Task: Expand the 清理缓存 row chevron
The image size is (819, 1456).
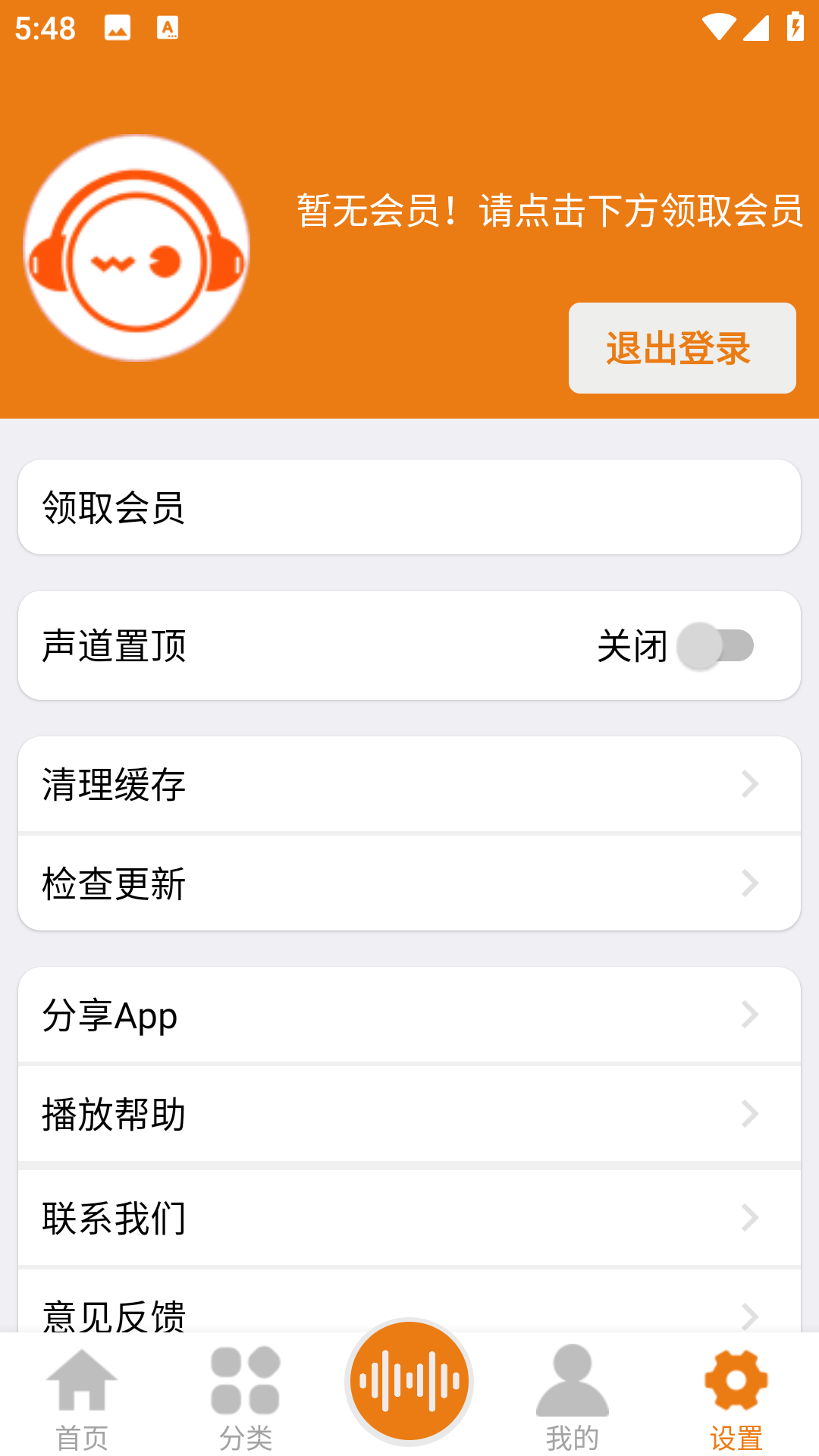Action: pyautogui.click(x=749, y=784)
